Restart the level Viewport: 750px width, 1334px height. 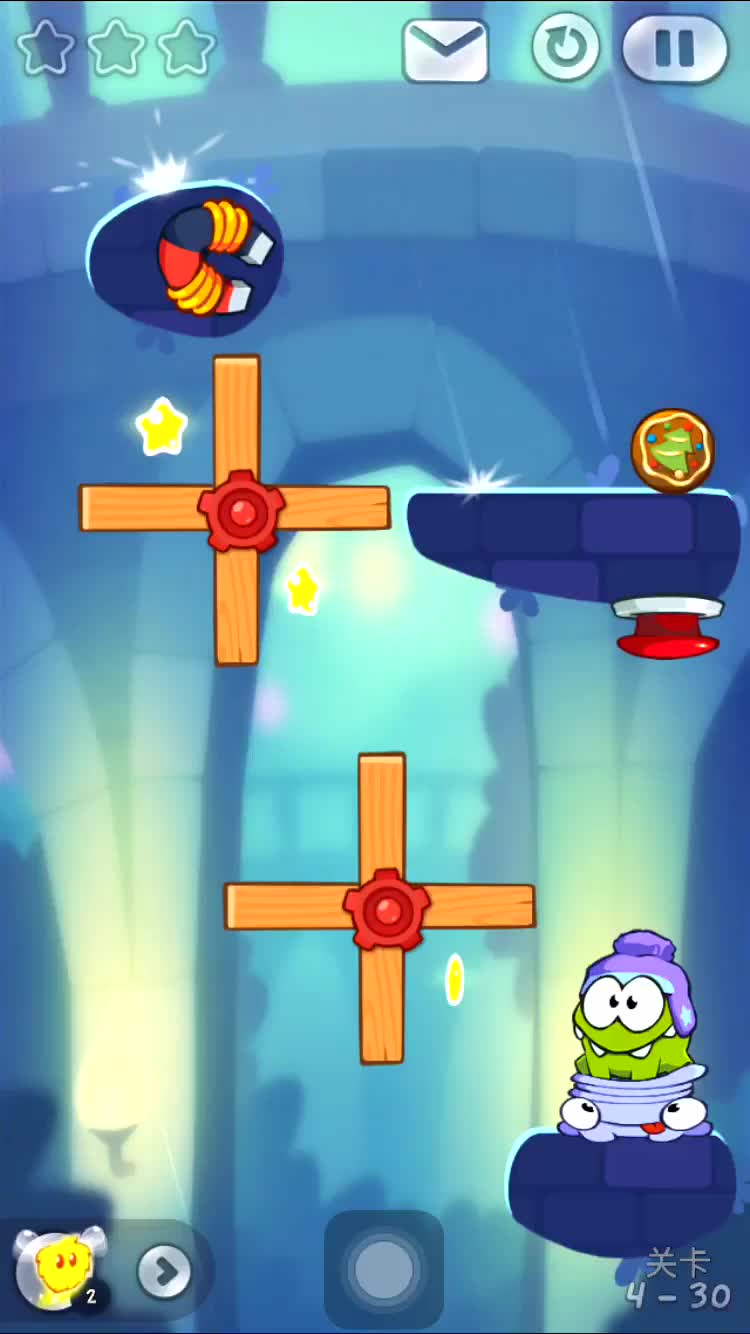click(x=565, y=47)
